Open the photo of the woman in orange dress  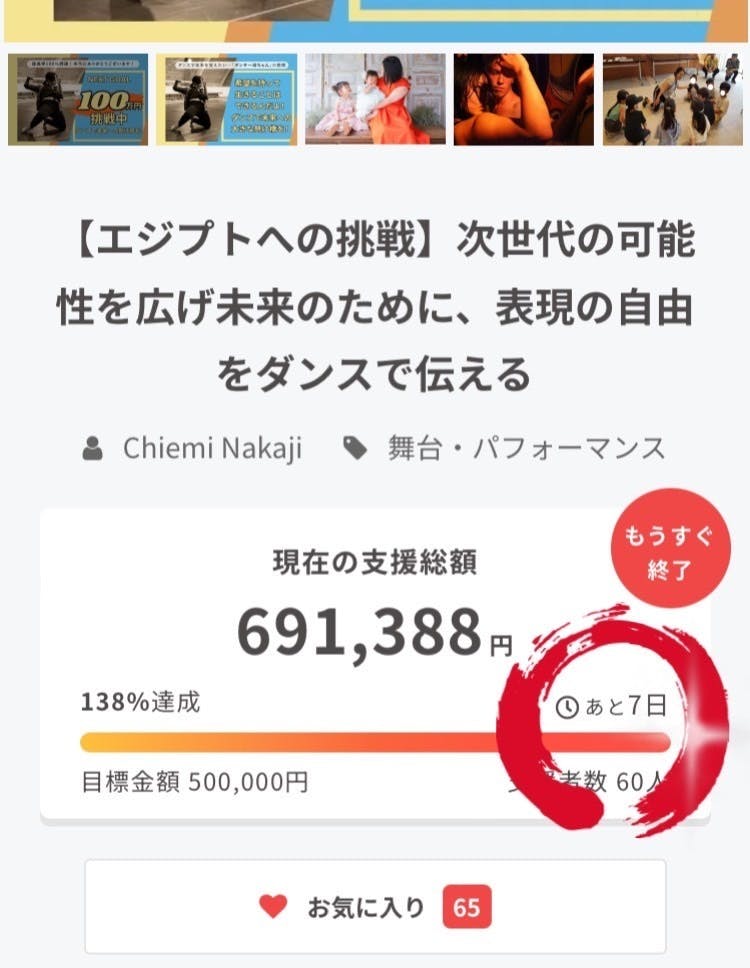pos(375,100)
